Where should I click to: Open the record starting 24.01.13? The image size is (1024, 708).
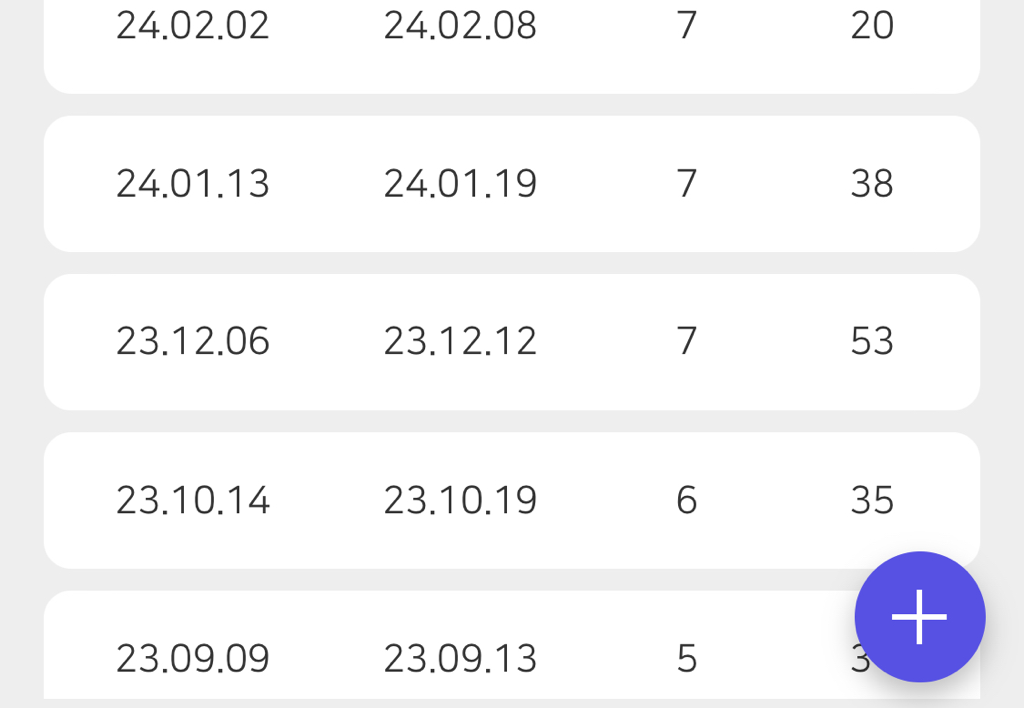(x=511, y=184)
